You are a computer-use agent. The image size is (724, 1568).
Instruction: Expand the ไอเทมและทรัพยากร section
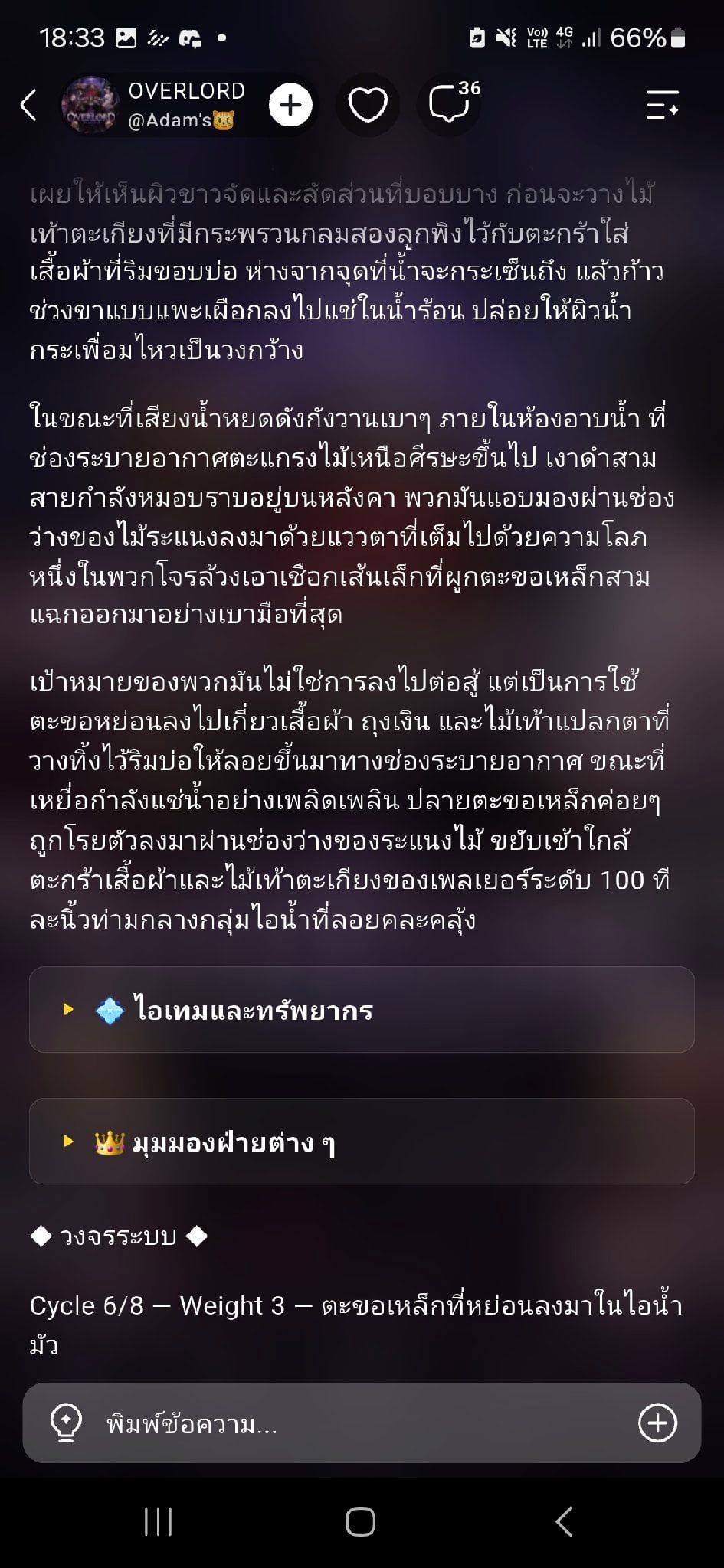pos(362,1010)
